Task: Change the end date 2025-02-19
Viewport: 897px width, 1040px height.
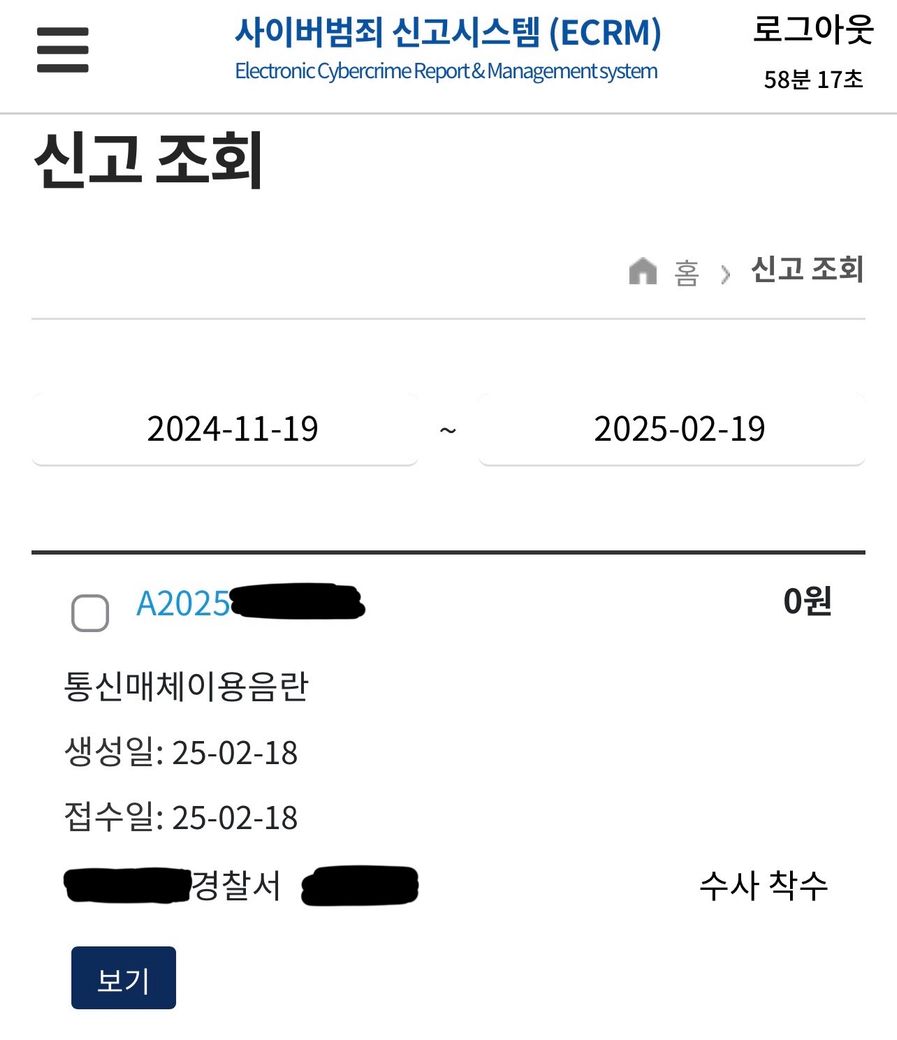Action: point(679,429)
